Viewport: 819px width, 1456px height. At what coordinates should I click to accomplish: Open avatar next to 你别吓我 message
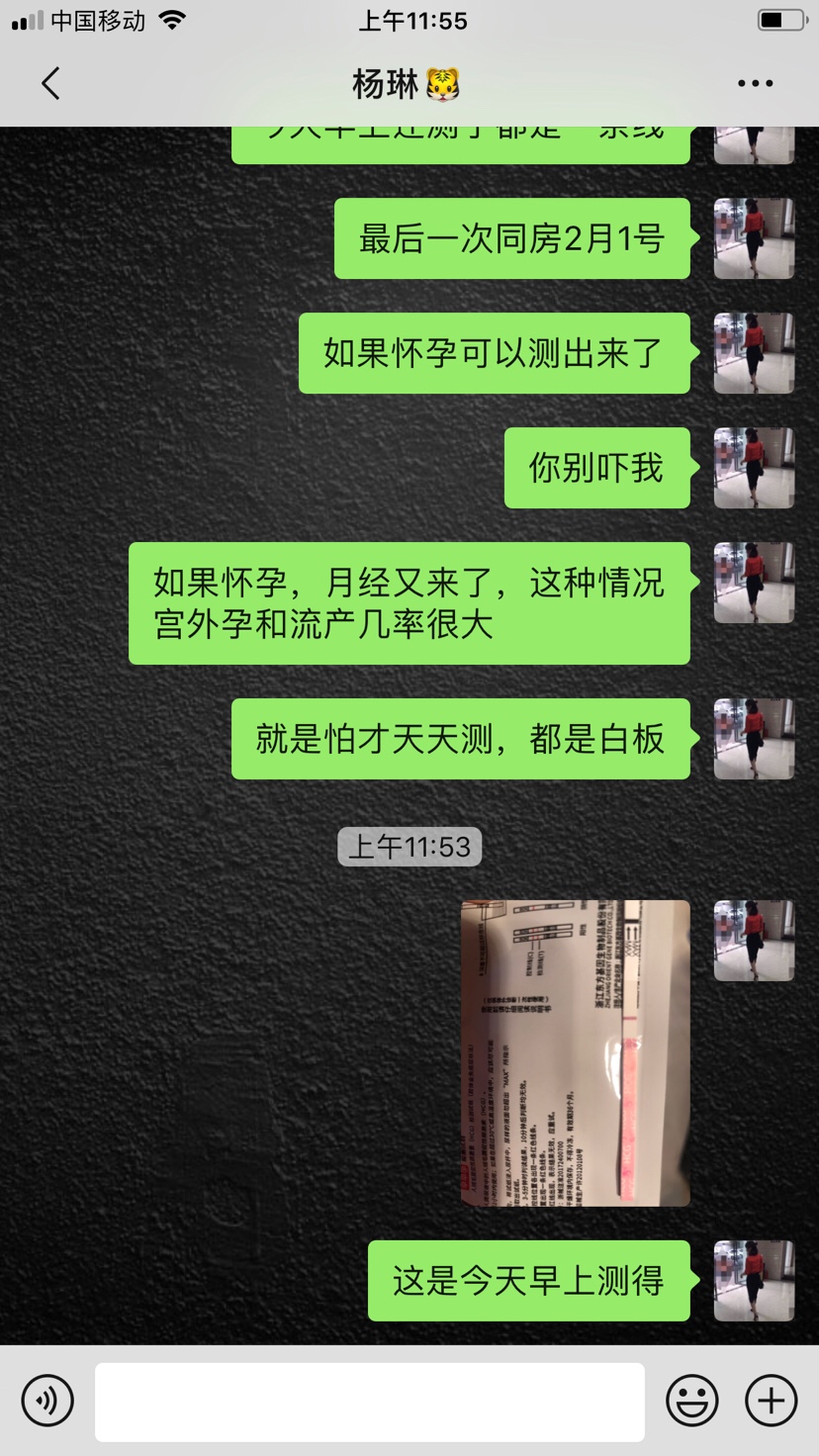point(754,468)
